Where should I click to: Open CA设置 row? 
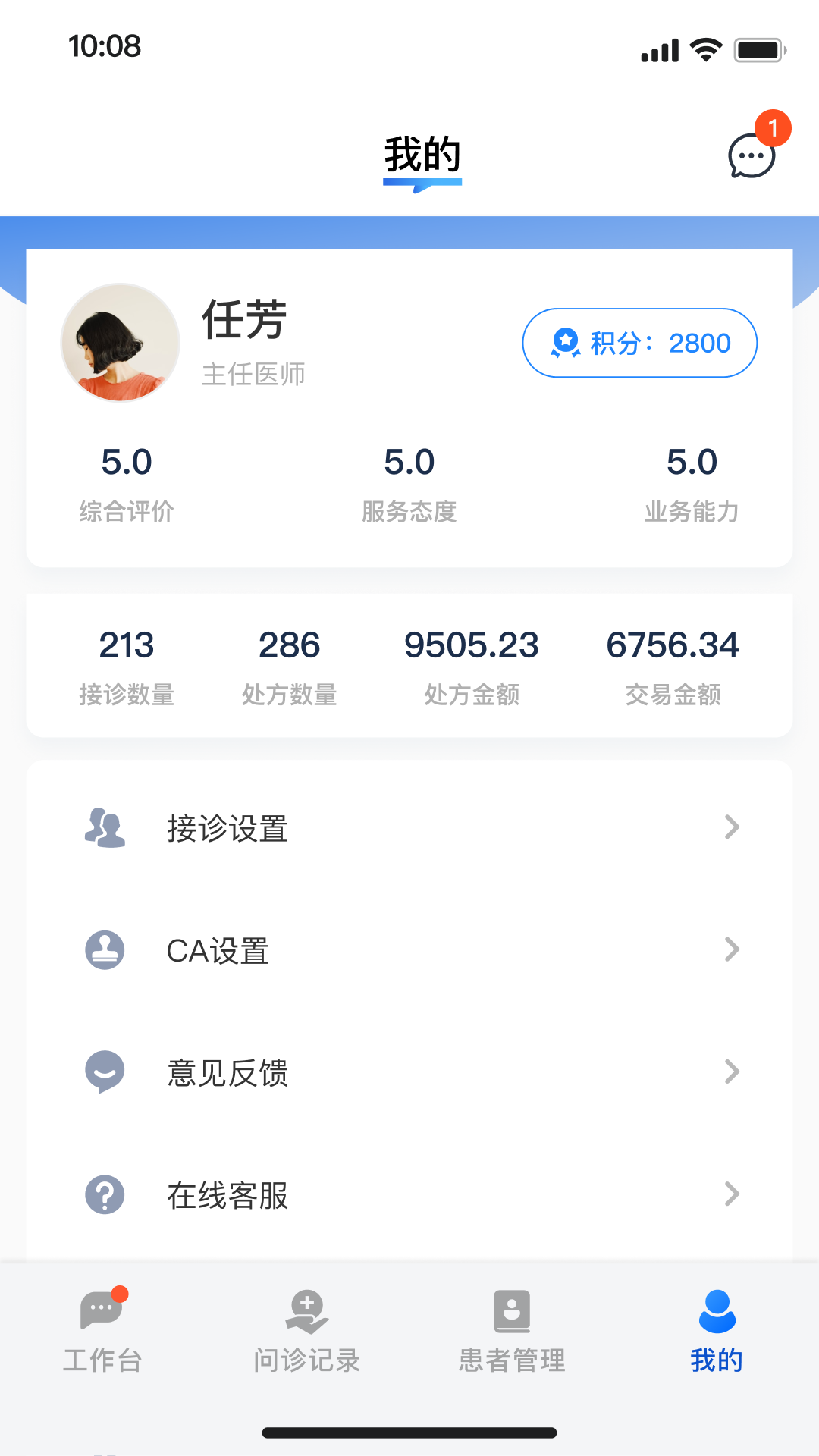coord(409,950)
